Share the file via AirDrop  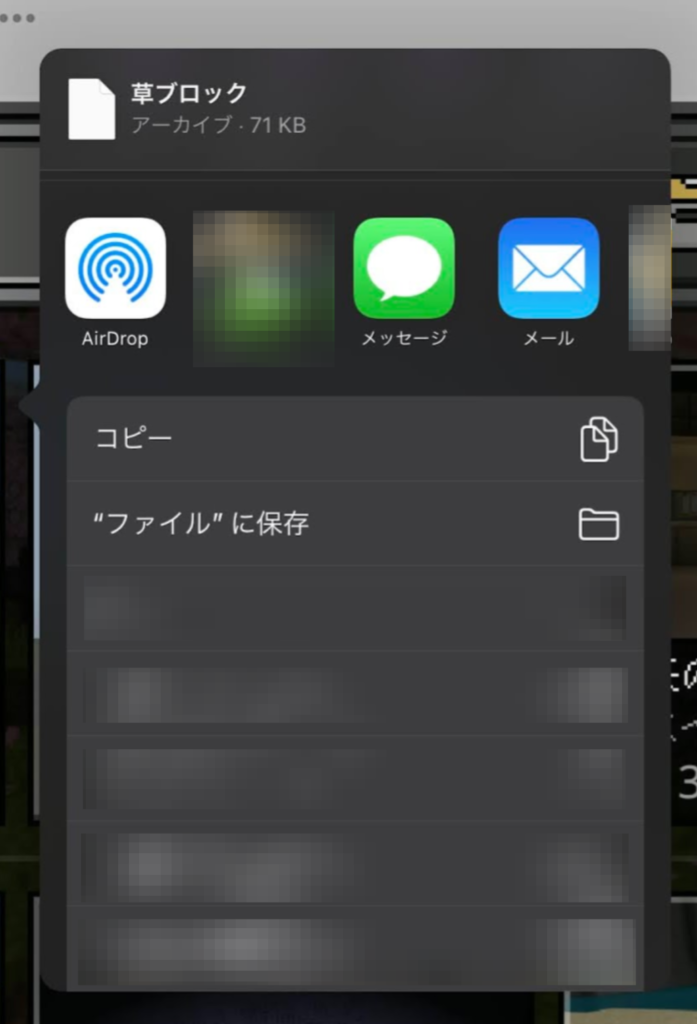pos(115,268)
